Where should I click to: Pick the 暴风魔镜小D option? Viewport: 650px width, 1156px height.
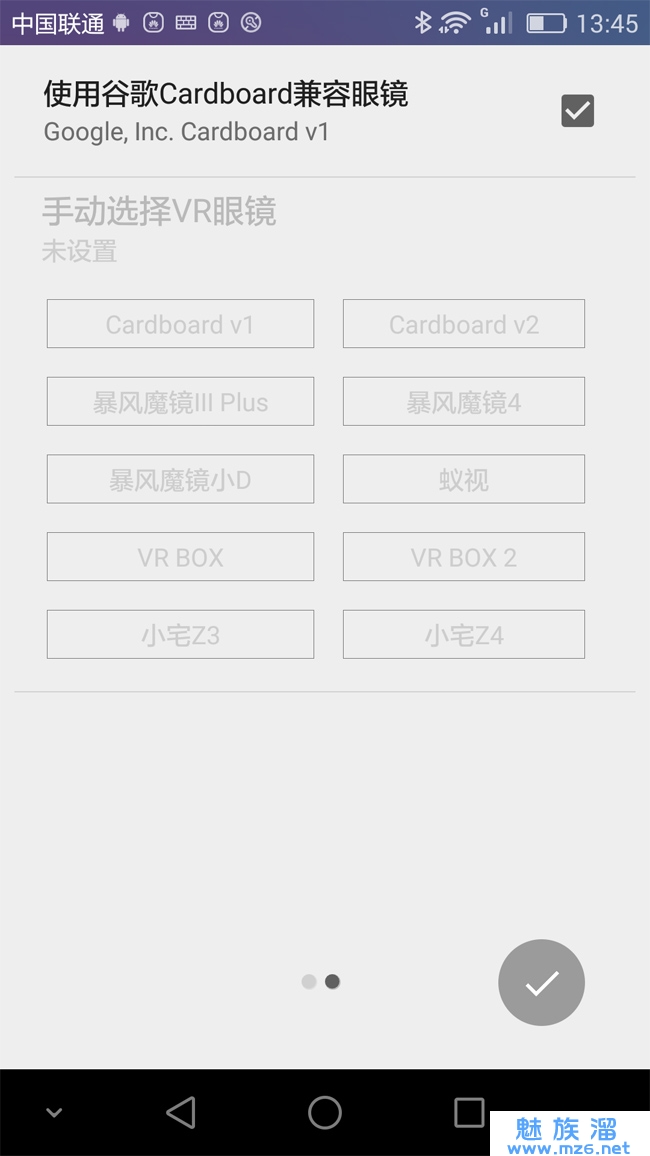pyautogui.click(x=180, y=480)
